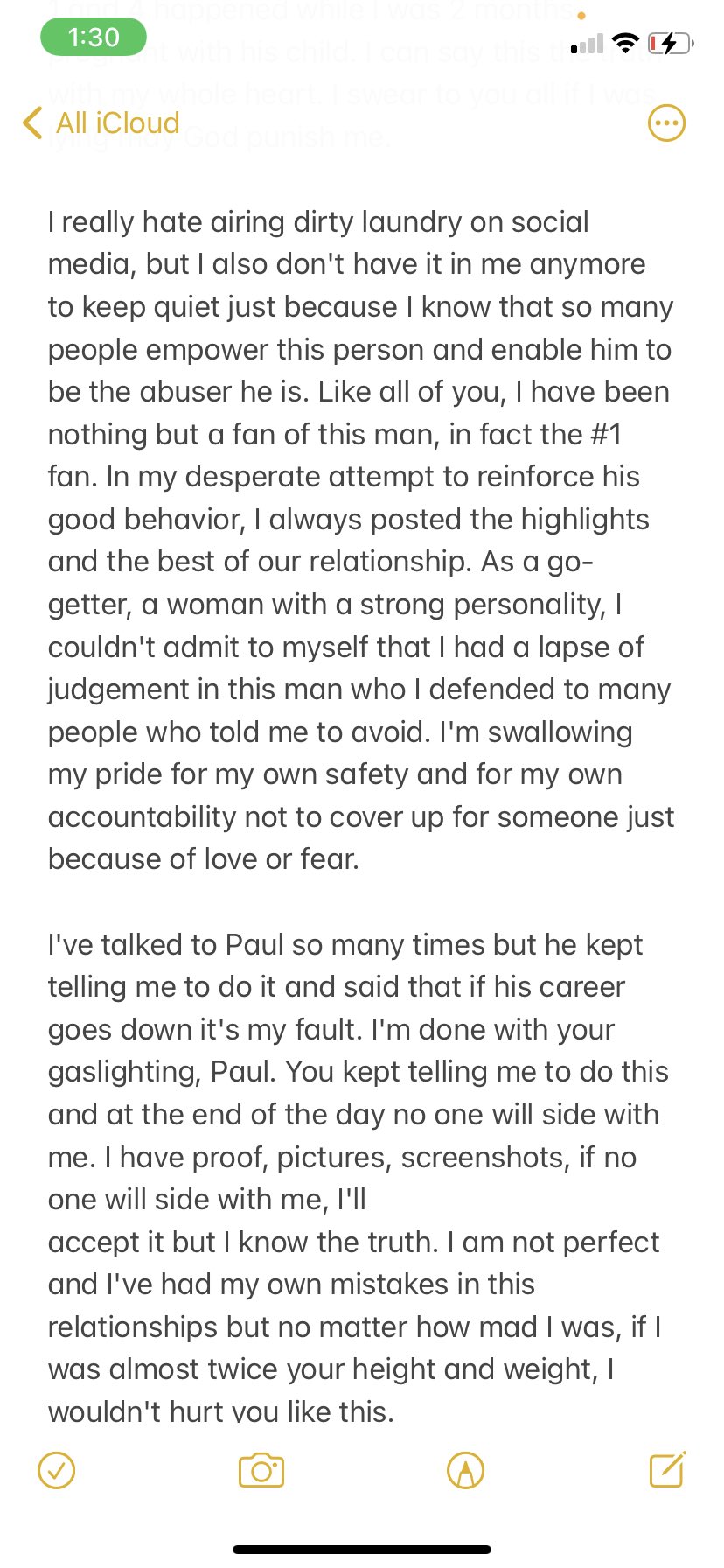The height and width of the screenshot is (1568, 724).
Task: Compose a new note
Action: [x=667, y=1469]
